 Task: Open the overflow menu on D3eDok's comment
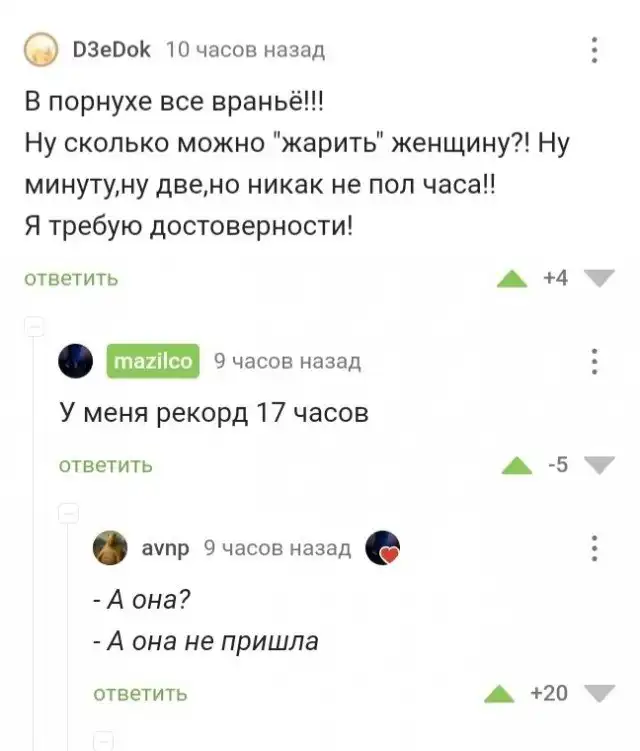pos(594,50)
